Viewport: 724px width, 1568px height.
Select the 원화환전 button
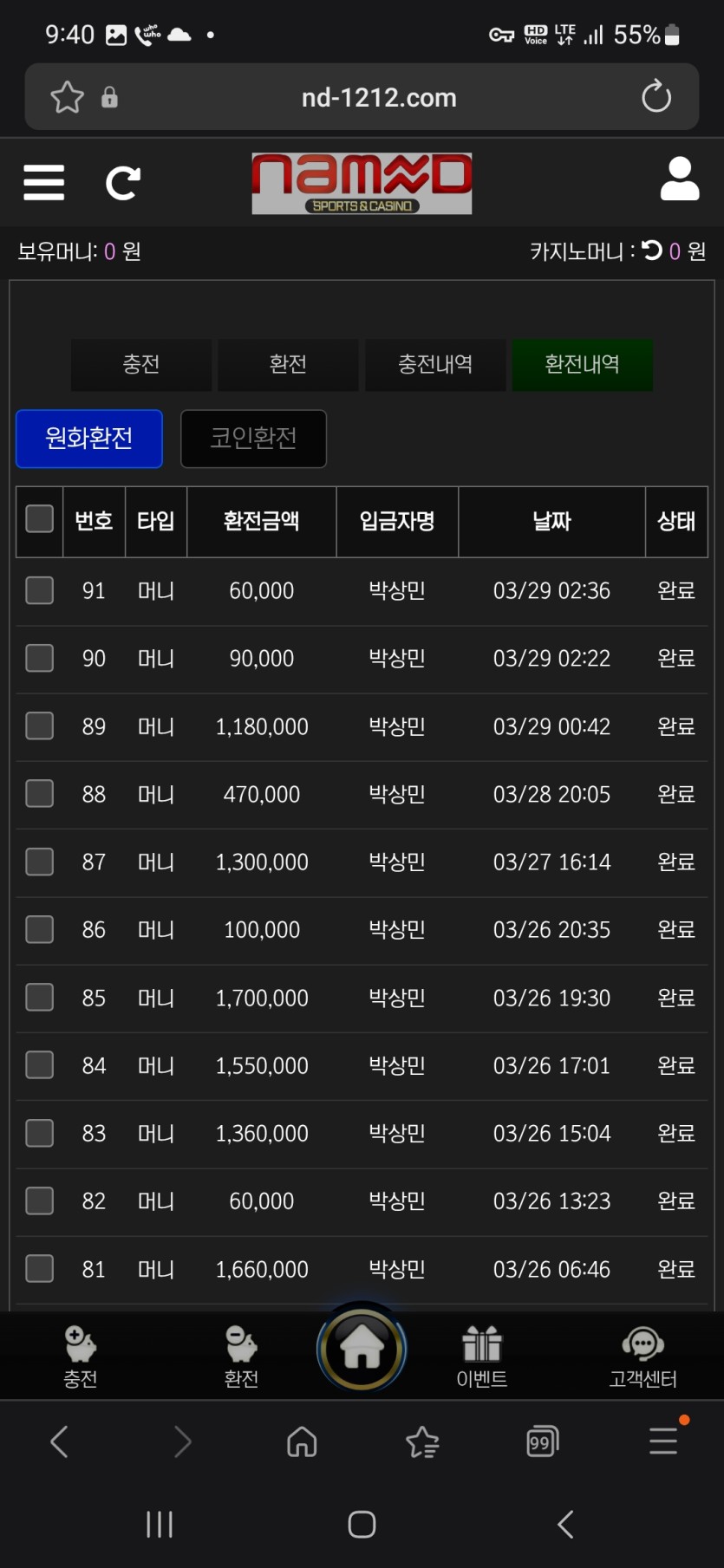(89, 438)
